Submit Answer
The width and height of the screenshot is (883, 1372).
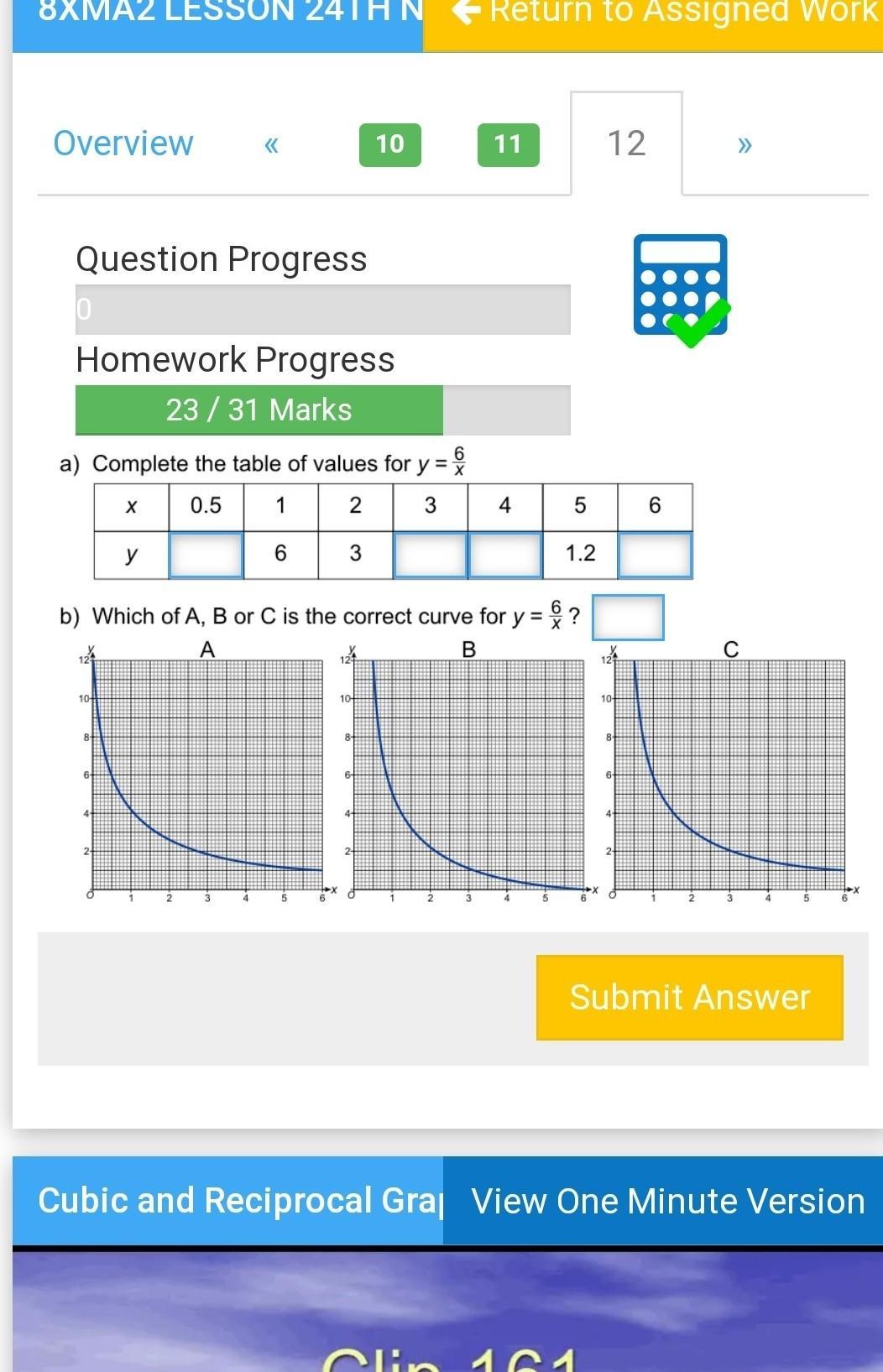coord(689,997)
